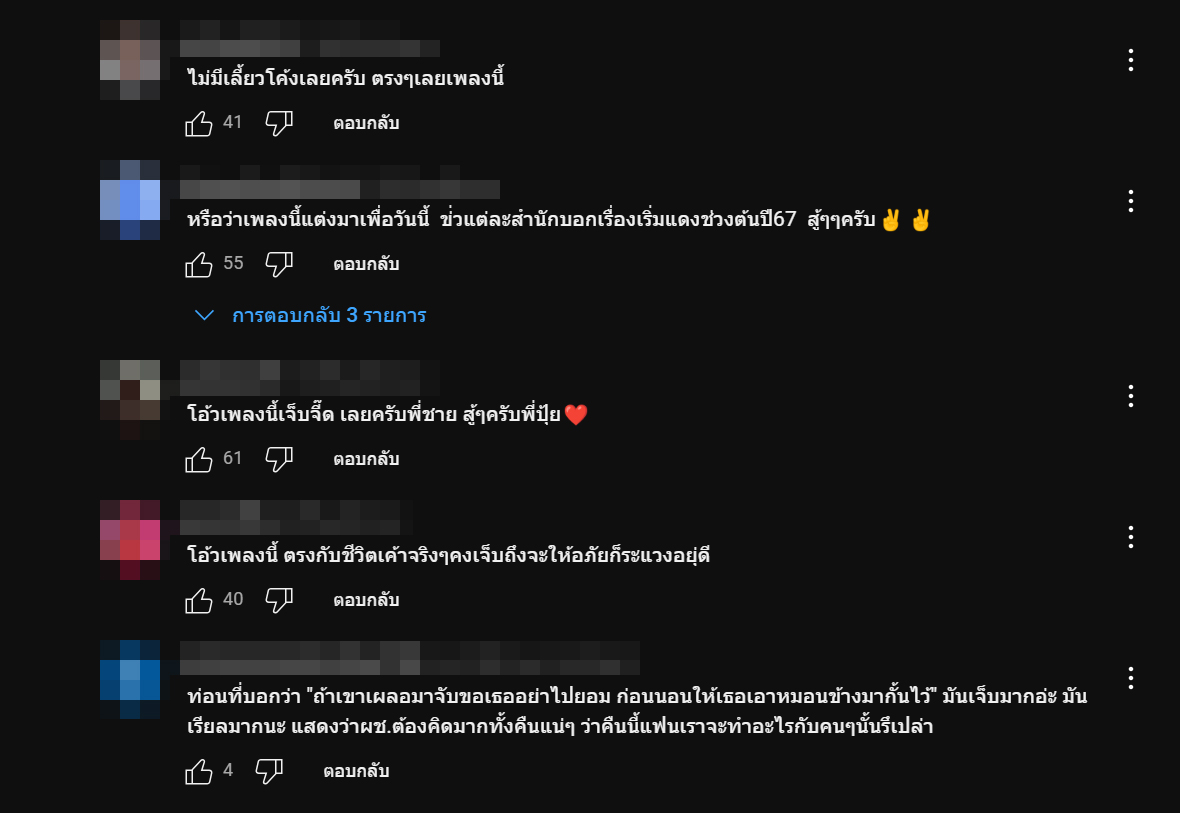
Task: Like the comment with 4 likes
Action: point(199,771)
